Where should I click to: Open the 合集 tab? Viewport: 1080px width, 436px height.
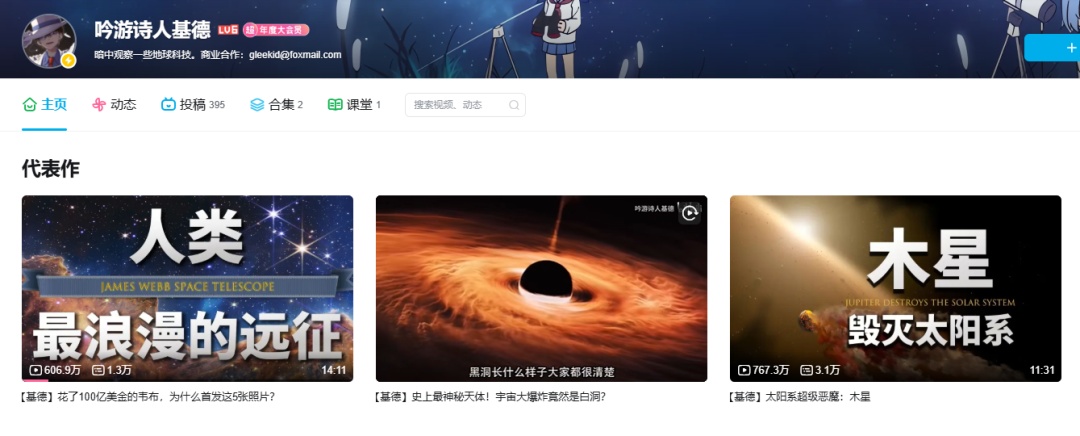[x=277, y=105]
